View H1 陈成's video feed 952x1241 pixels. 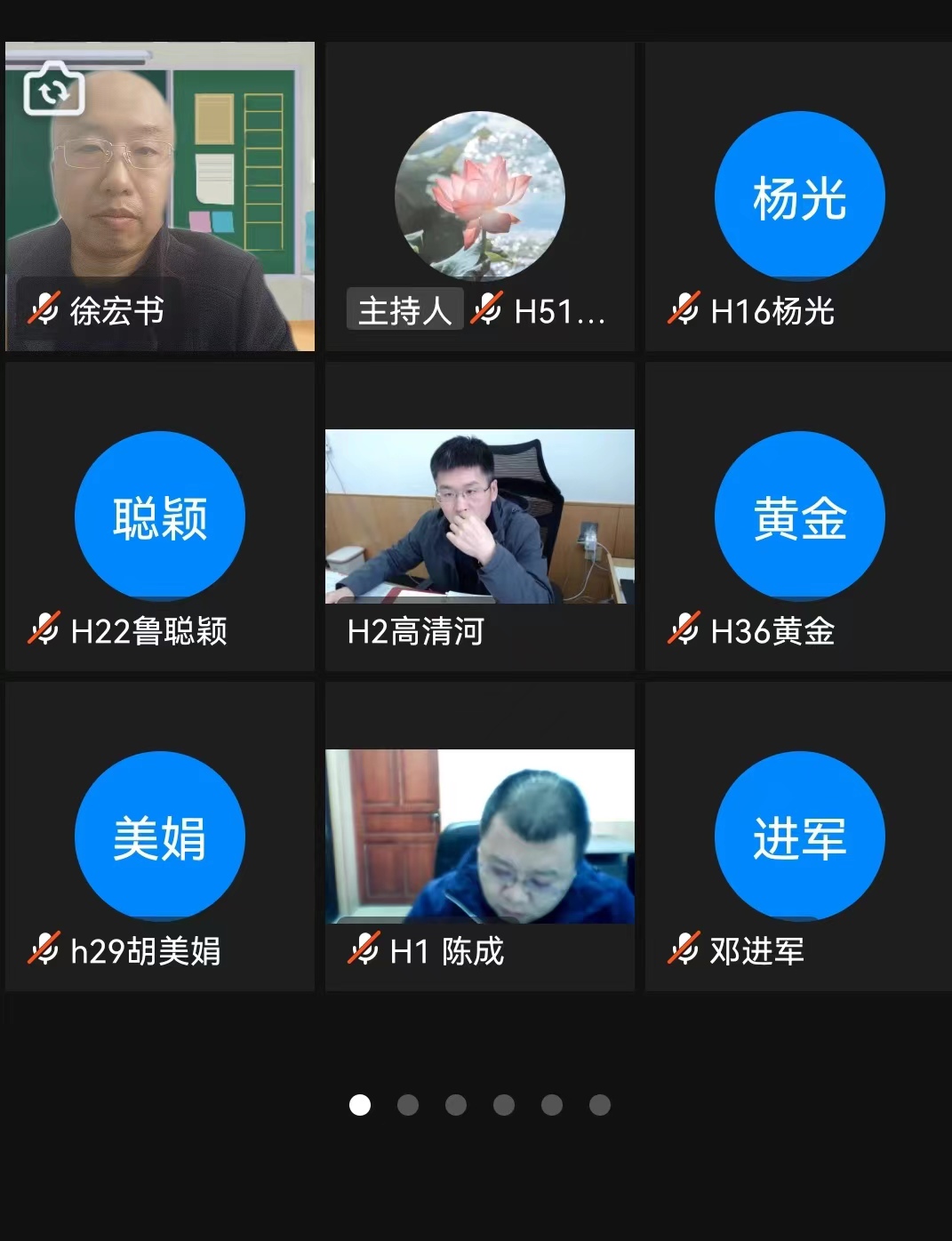[x=479, y=837]
